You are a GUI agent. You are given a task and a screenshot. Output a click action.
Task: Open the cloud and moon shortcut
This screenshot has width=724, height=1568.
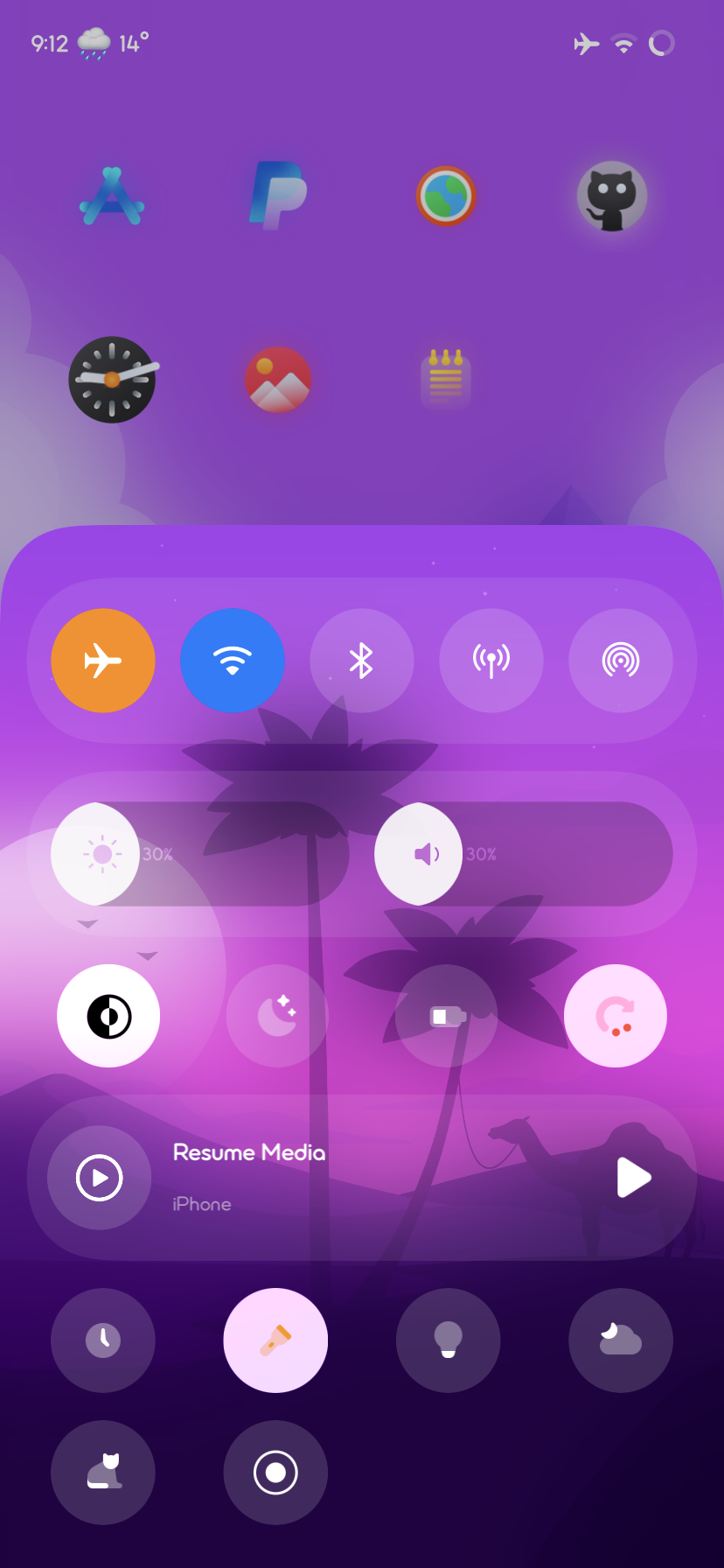[x=620, y=1340]
